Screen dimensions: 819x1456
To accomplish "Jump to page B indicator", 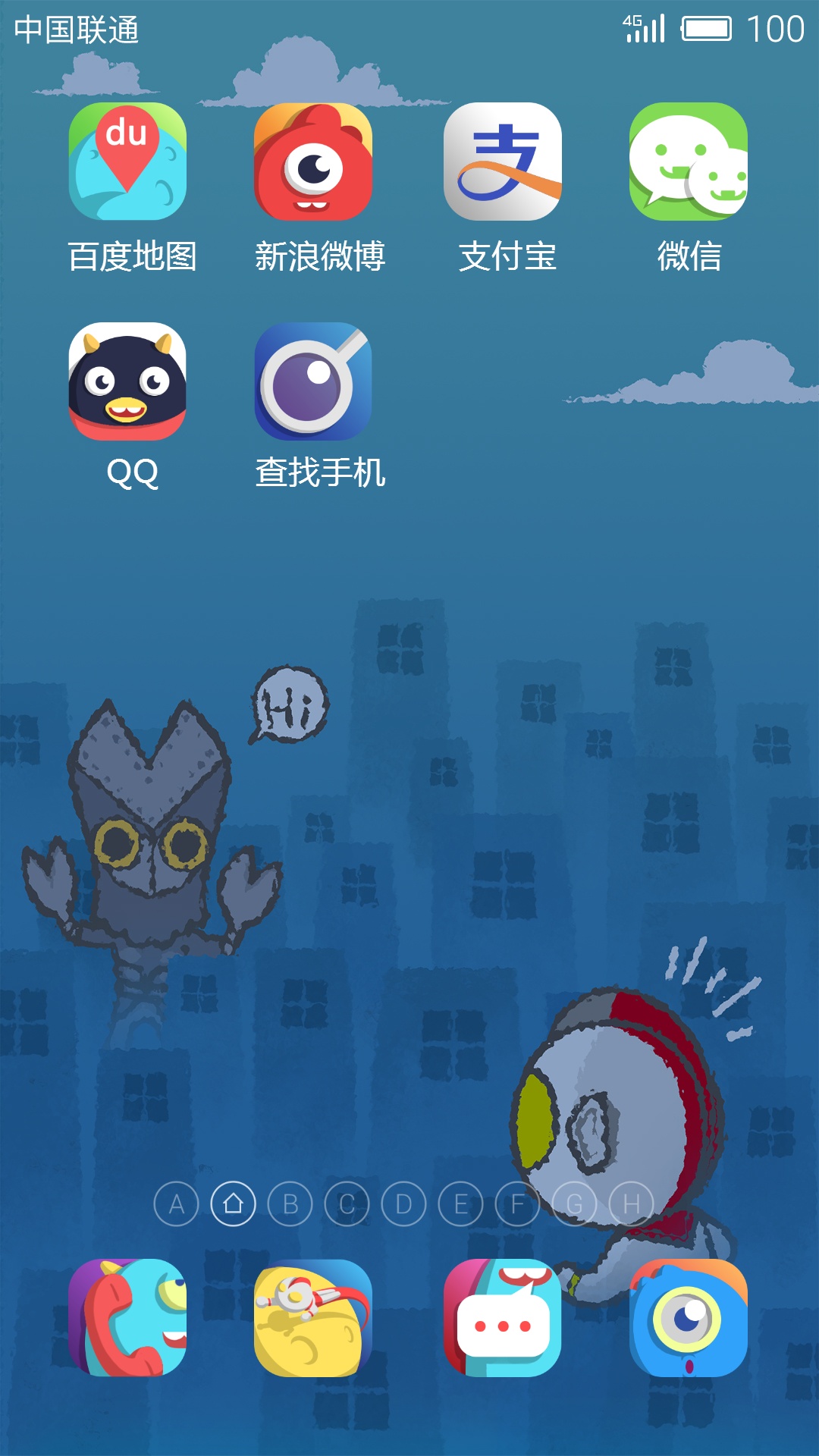I will [290, 1203].
